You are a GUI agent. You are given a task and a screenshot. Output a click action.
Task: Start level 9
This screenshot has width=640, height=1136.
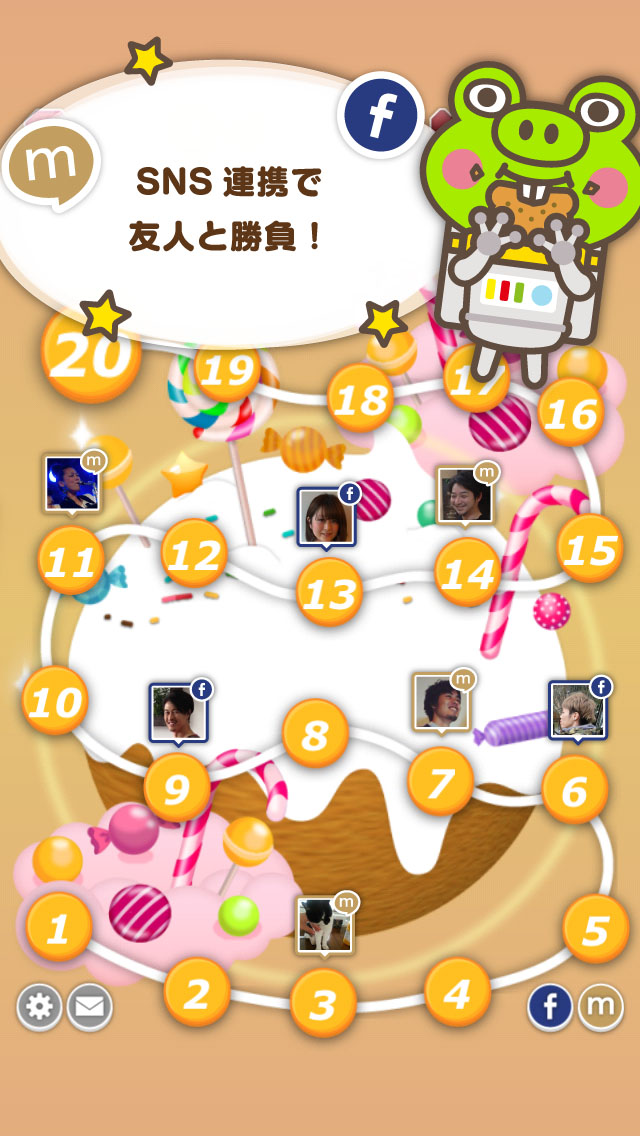[x=177, y=788]
